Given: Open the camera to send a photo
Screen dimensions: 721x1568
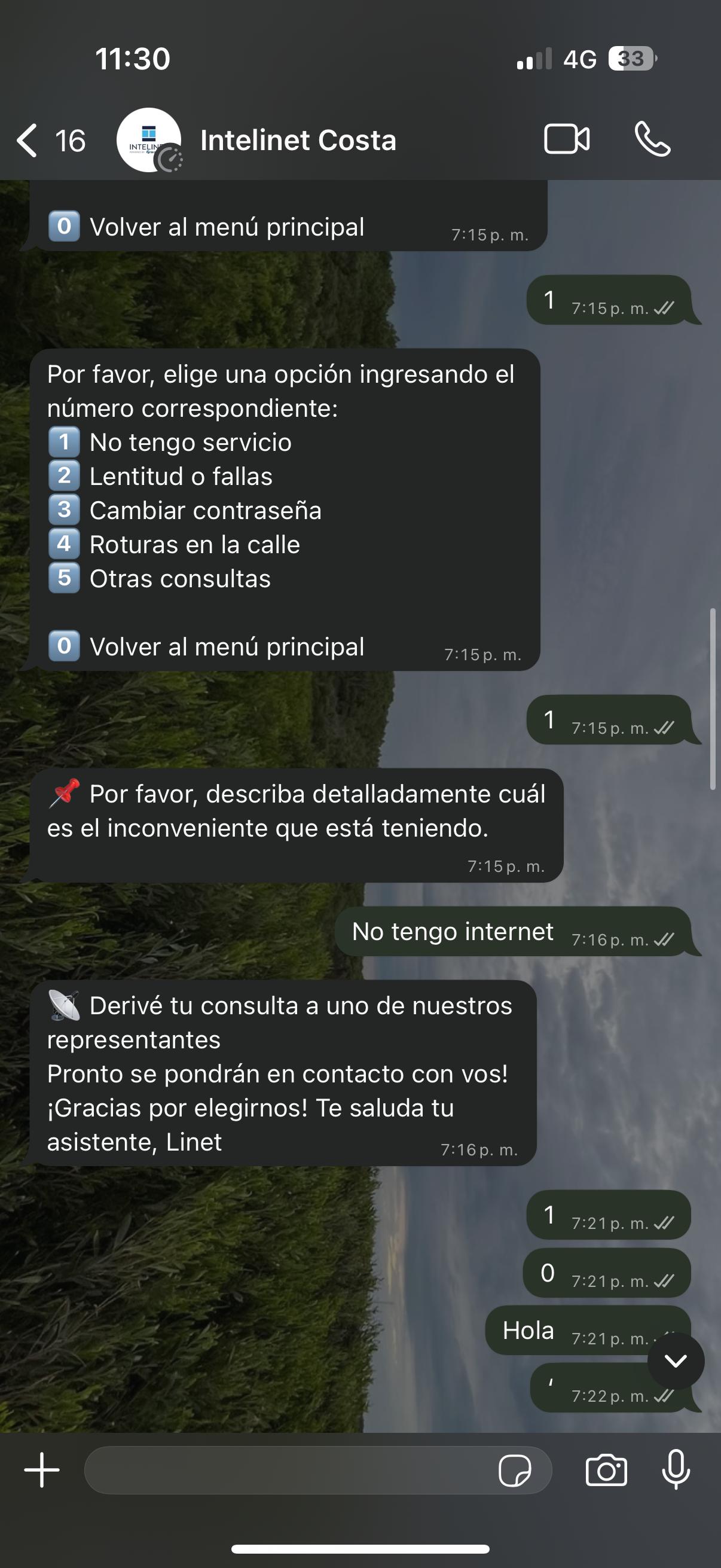Looking at the screenshot, I should point(606,1470).
